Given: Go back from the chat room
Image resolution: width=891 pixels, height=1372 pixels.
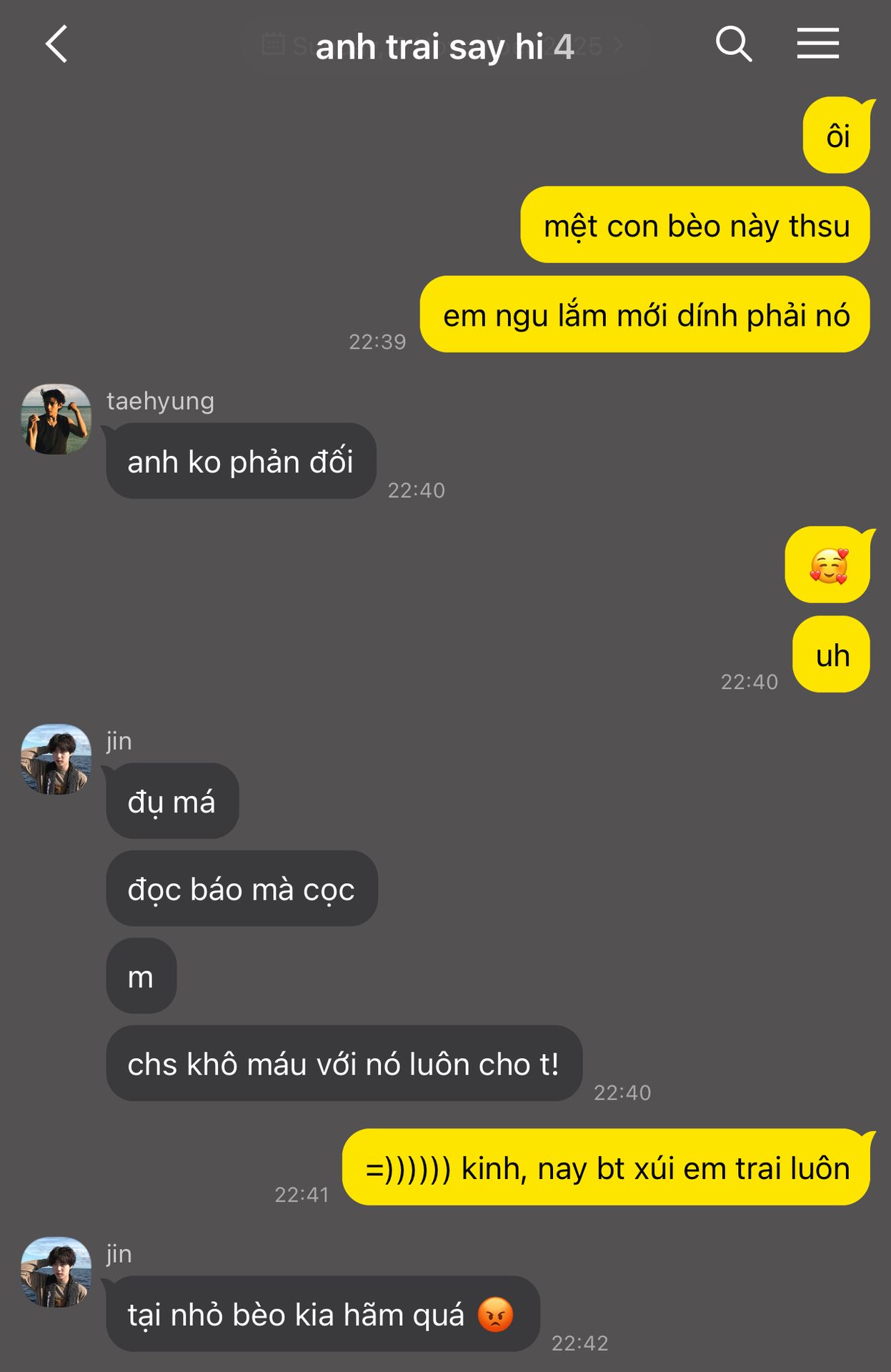Looking at the screenshot, I should point(56,44).
